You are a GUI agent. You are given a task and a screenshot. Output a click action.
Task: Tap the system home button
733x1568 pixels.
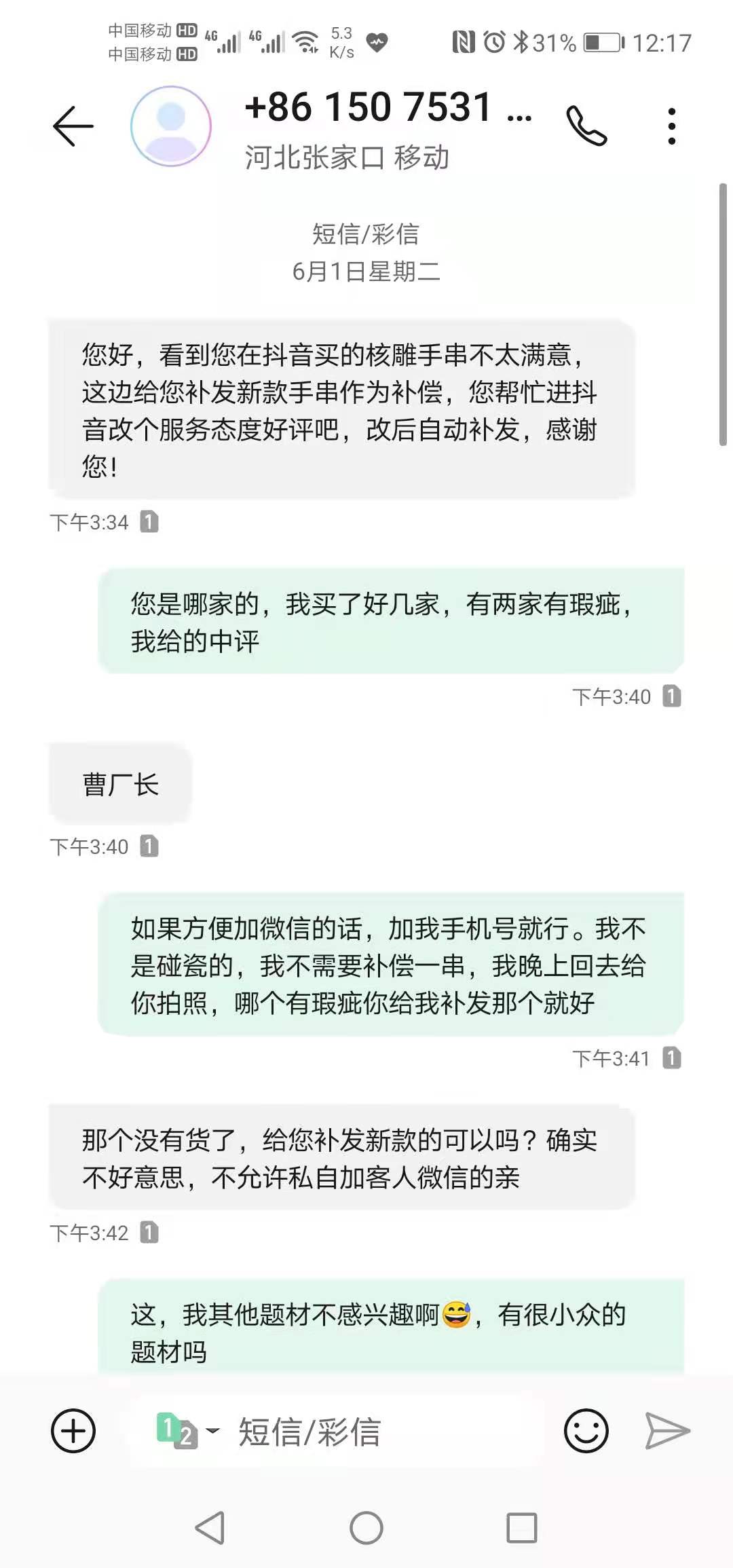point(366,1529)
